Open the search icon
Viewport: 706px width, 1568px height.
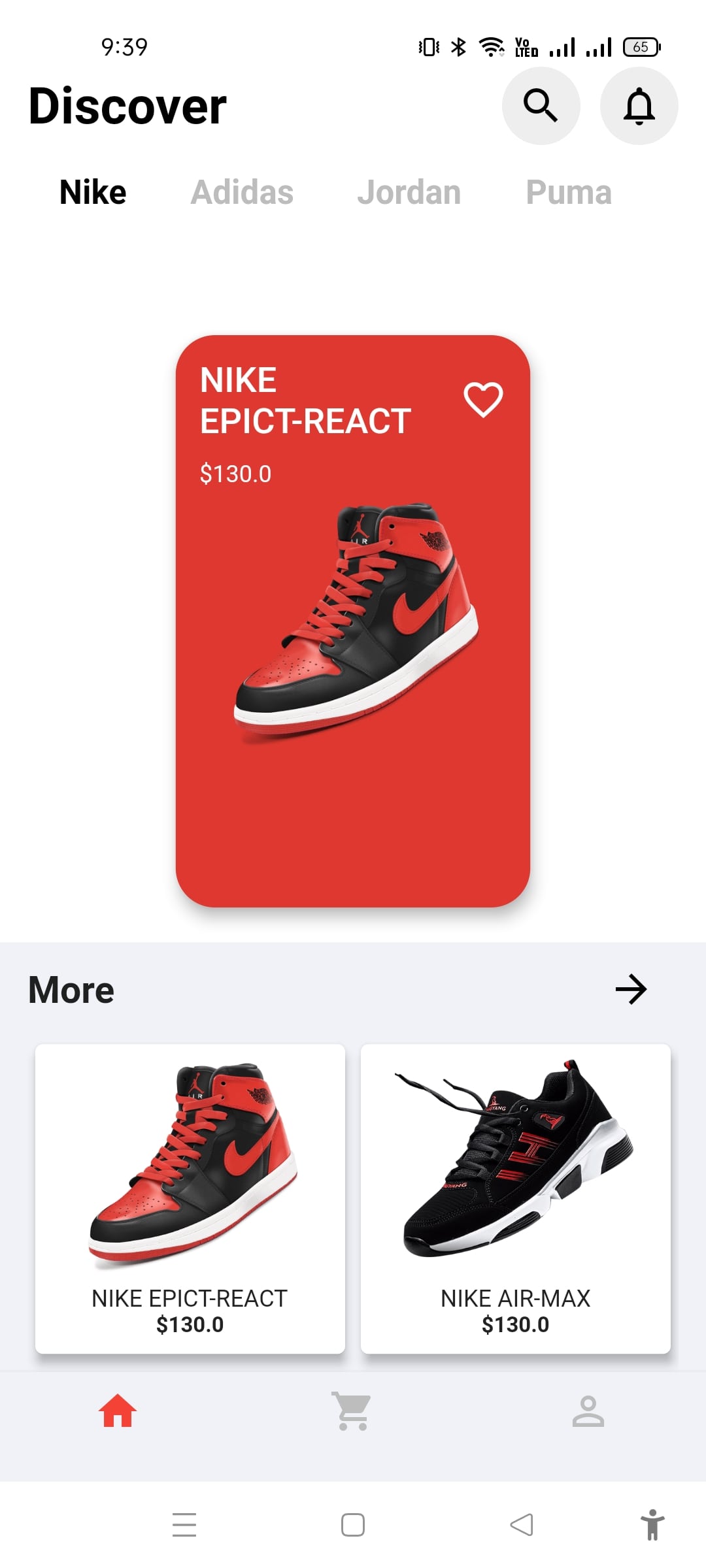tap(541, 106)
